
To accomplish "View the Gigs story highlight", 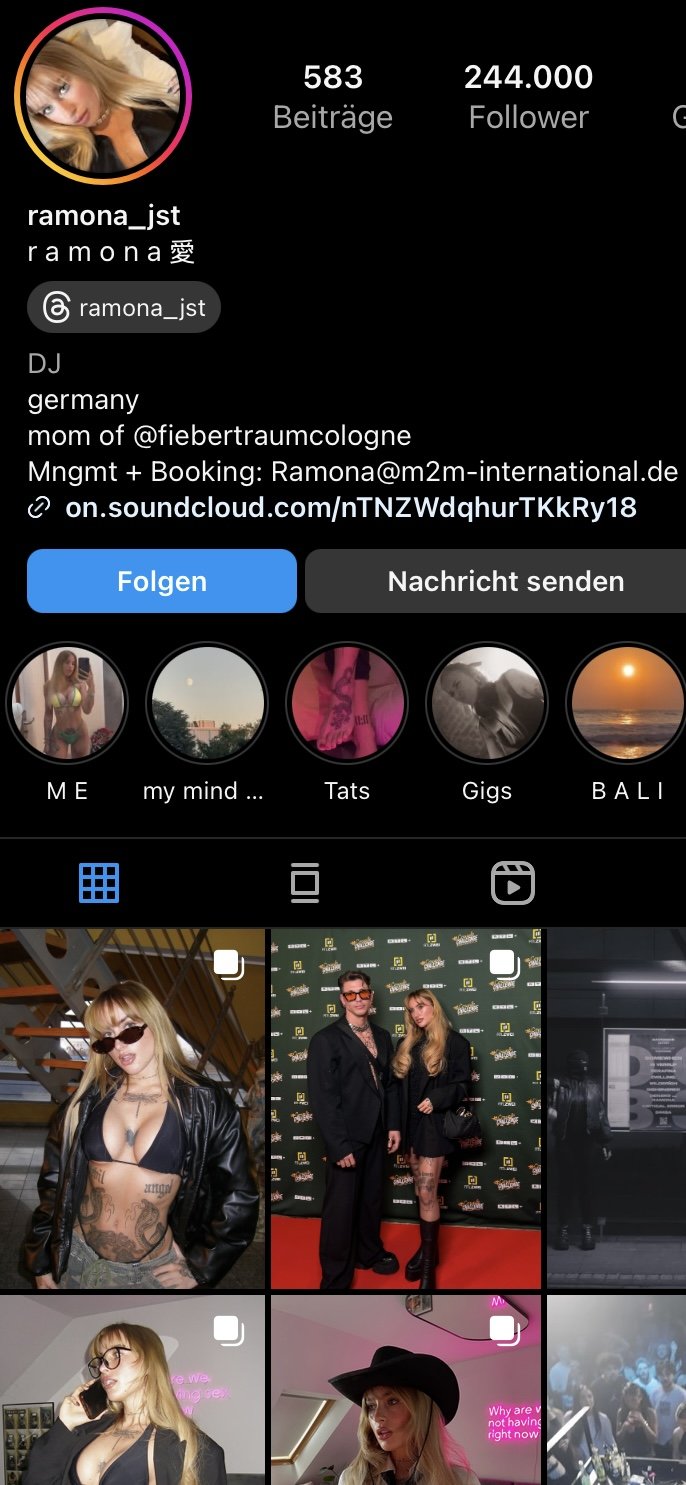I will click(487, 703).
